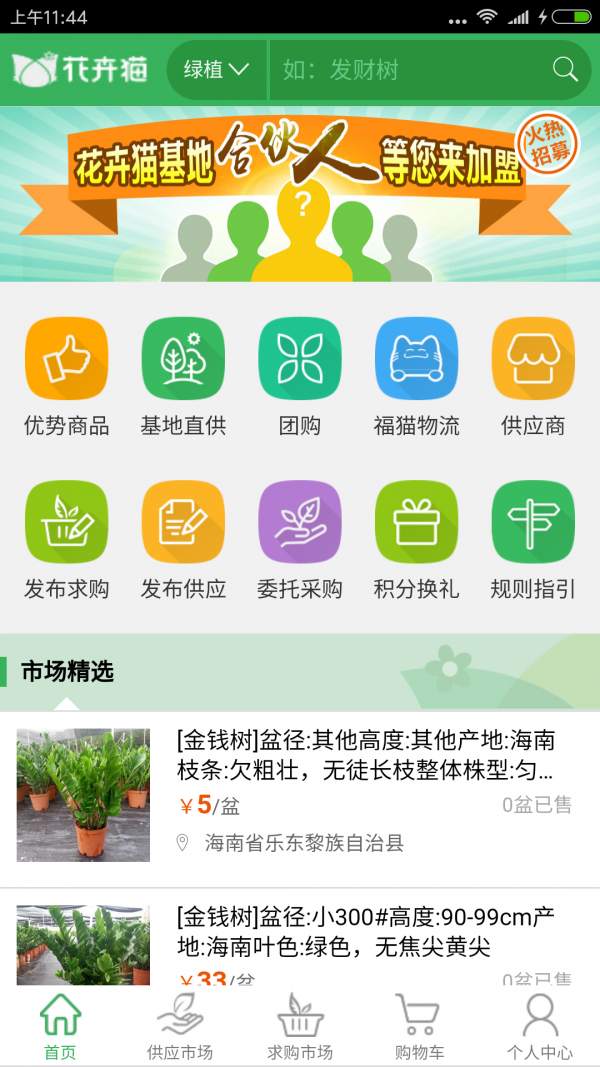Tap the magnifier search icon

pyautogui.click(x=565, y=70)
